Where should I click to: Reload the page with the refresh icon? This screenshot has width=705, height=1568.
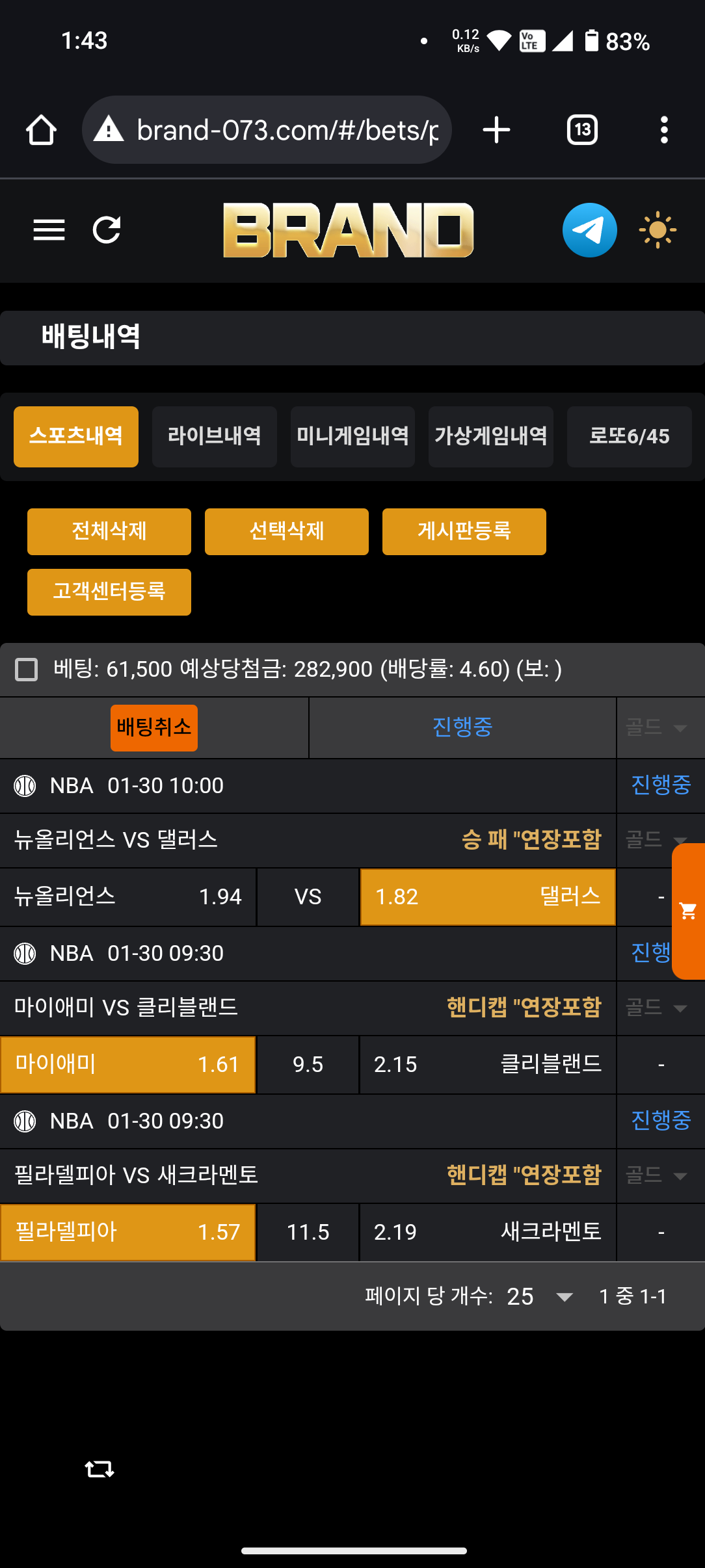pos(107,230)
